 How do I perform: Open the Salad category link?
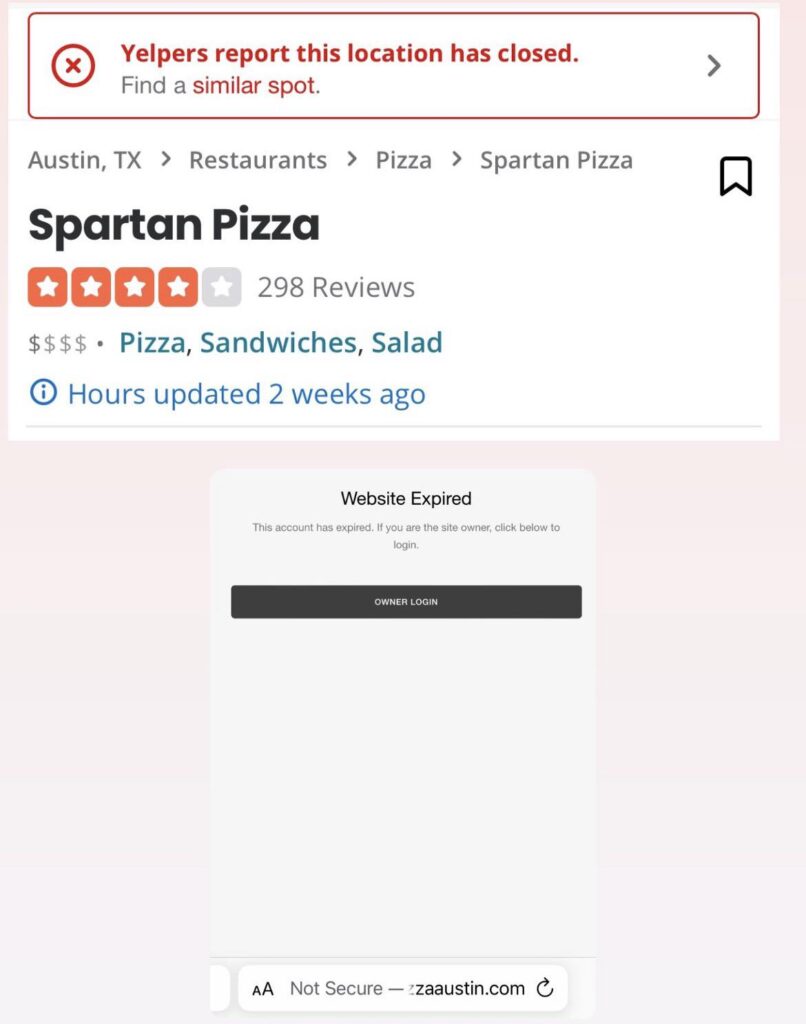[406, 342]
